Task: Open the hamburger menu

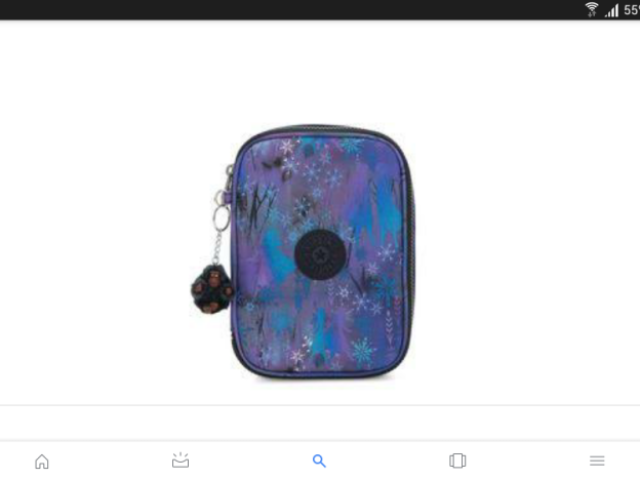Action: point(597,461)
